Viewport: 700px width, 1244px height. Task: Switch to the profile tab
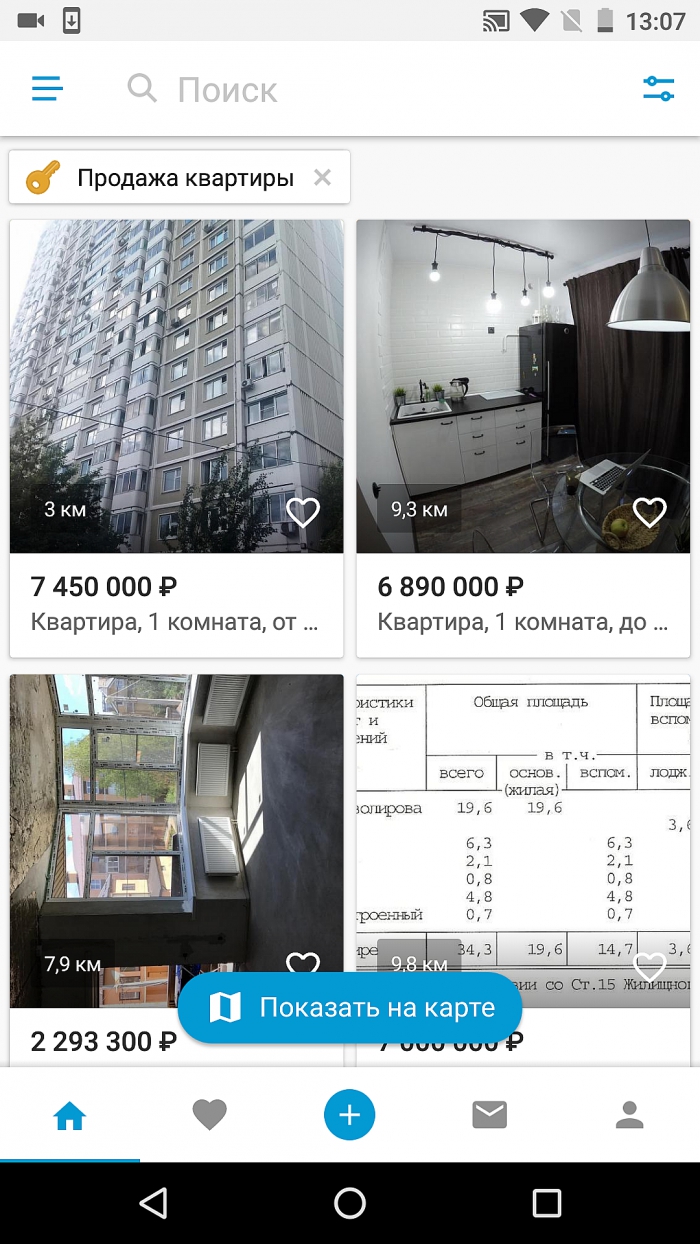click(629, 1115)
